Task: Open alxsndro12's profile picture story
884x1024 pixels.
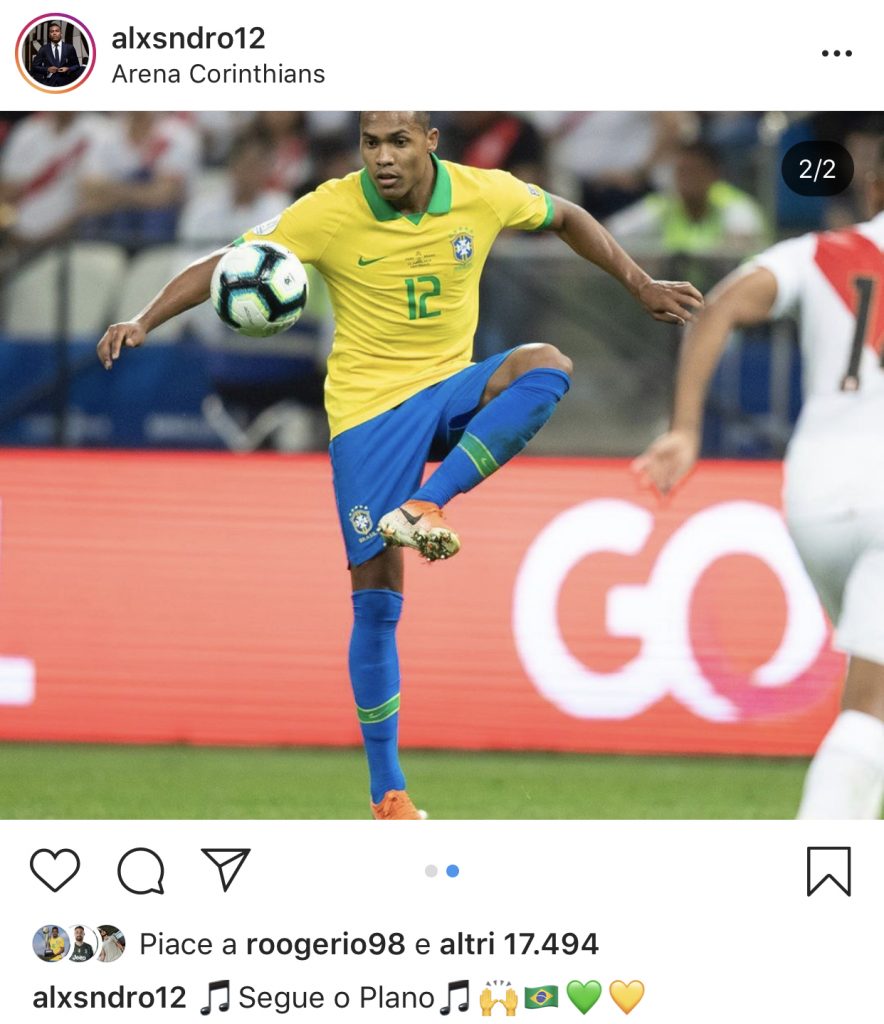Action: click(55, 53)
